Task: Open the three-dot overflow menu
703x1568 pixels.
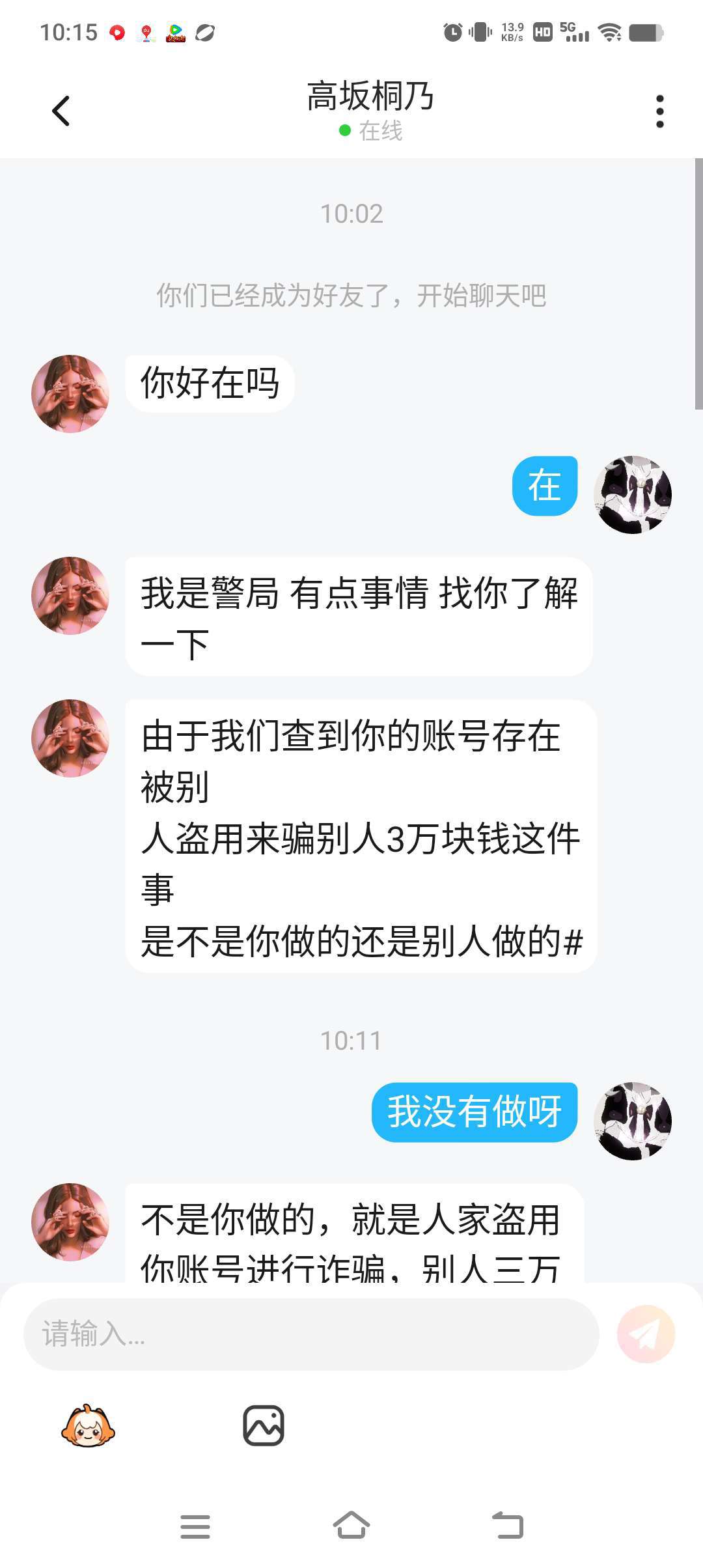Action: pyautogui.click(x=659, y=111)
